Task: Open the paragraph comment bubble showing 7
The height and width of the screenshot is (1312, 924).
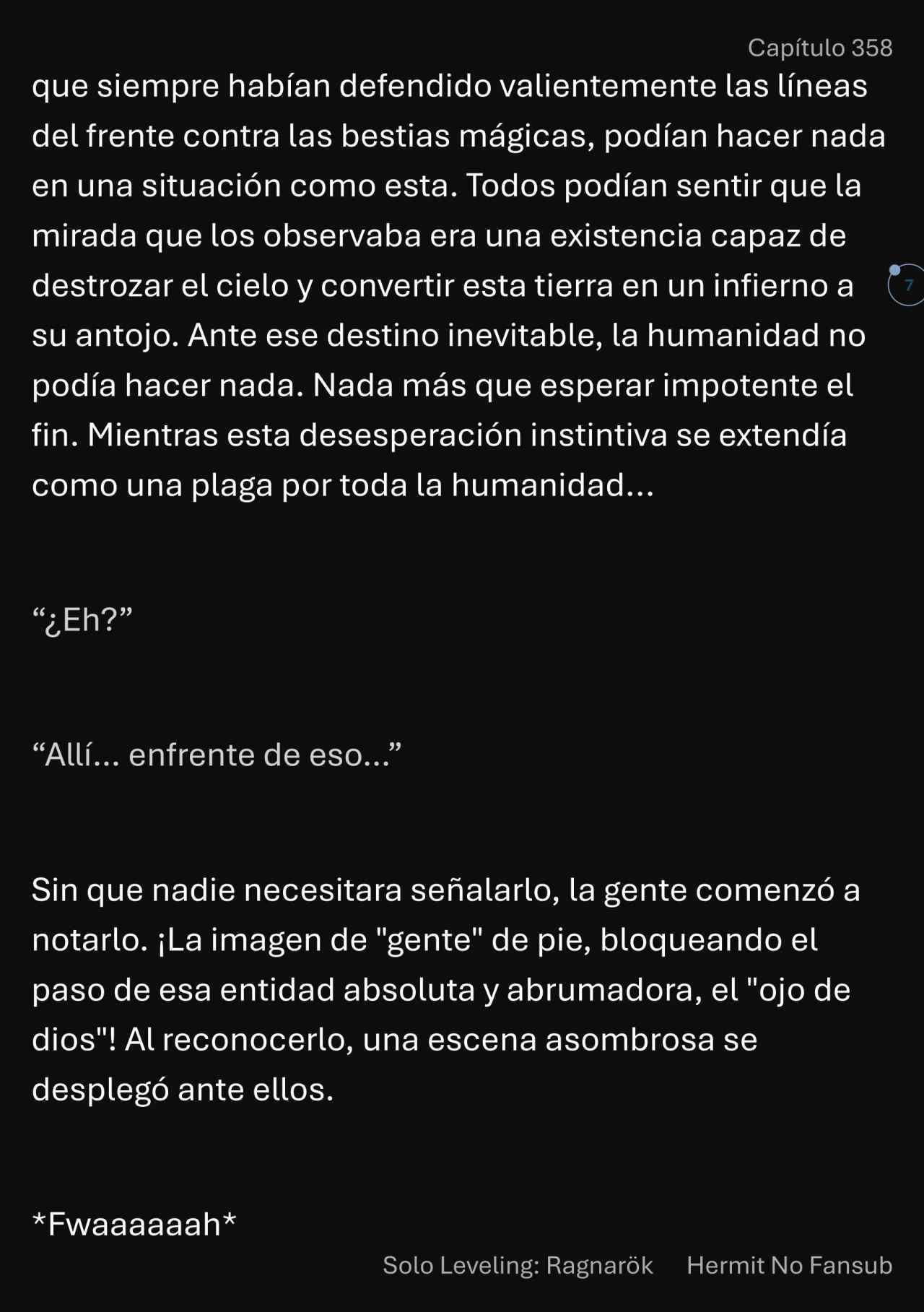Action: [907, 285]
